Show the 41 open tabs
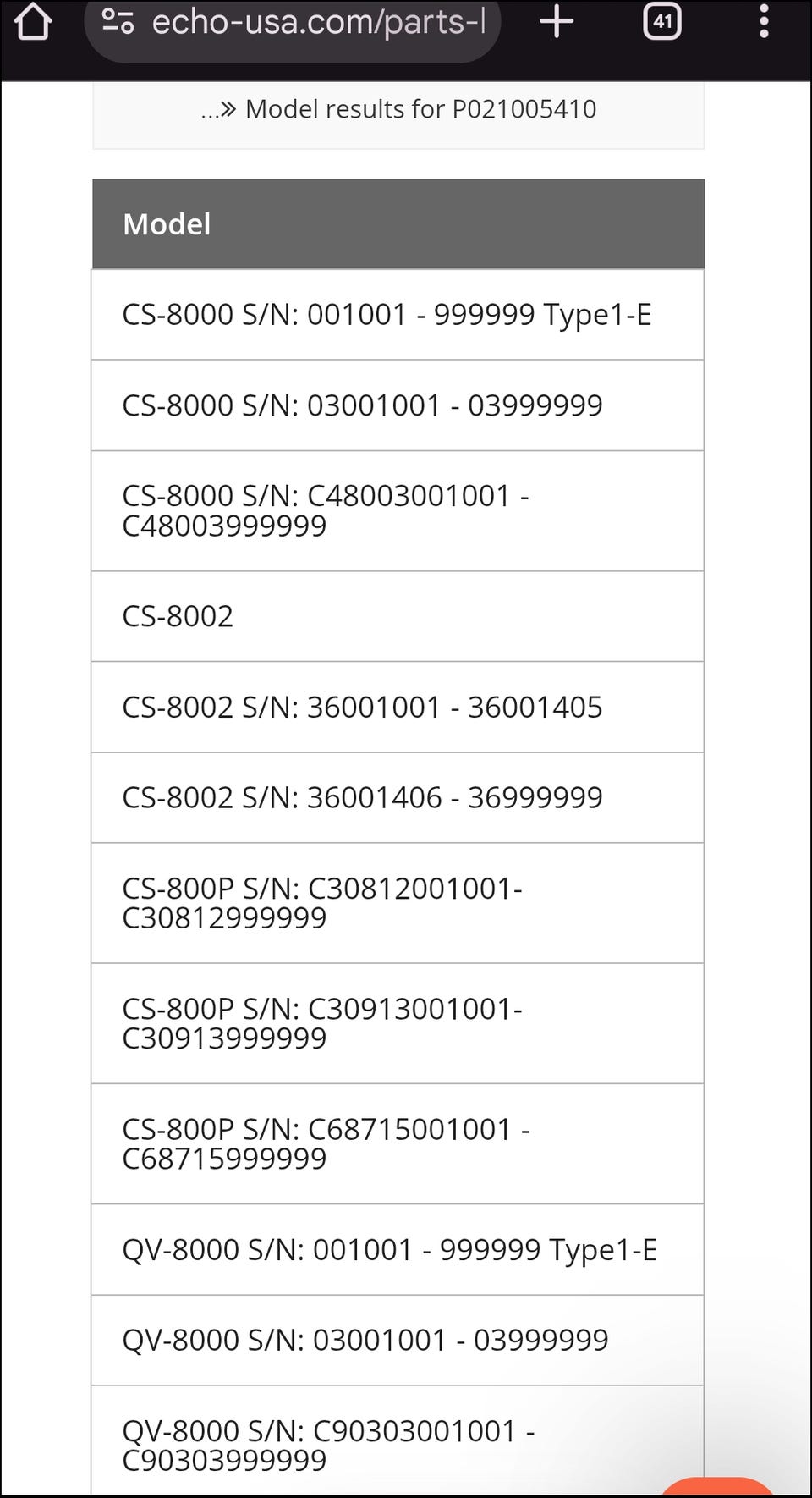The width and height of the screenshot is (812, 1498). [x=661, y=22]
